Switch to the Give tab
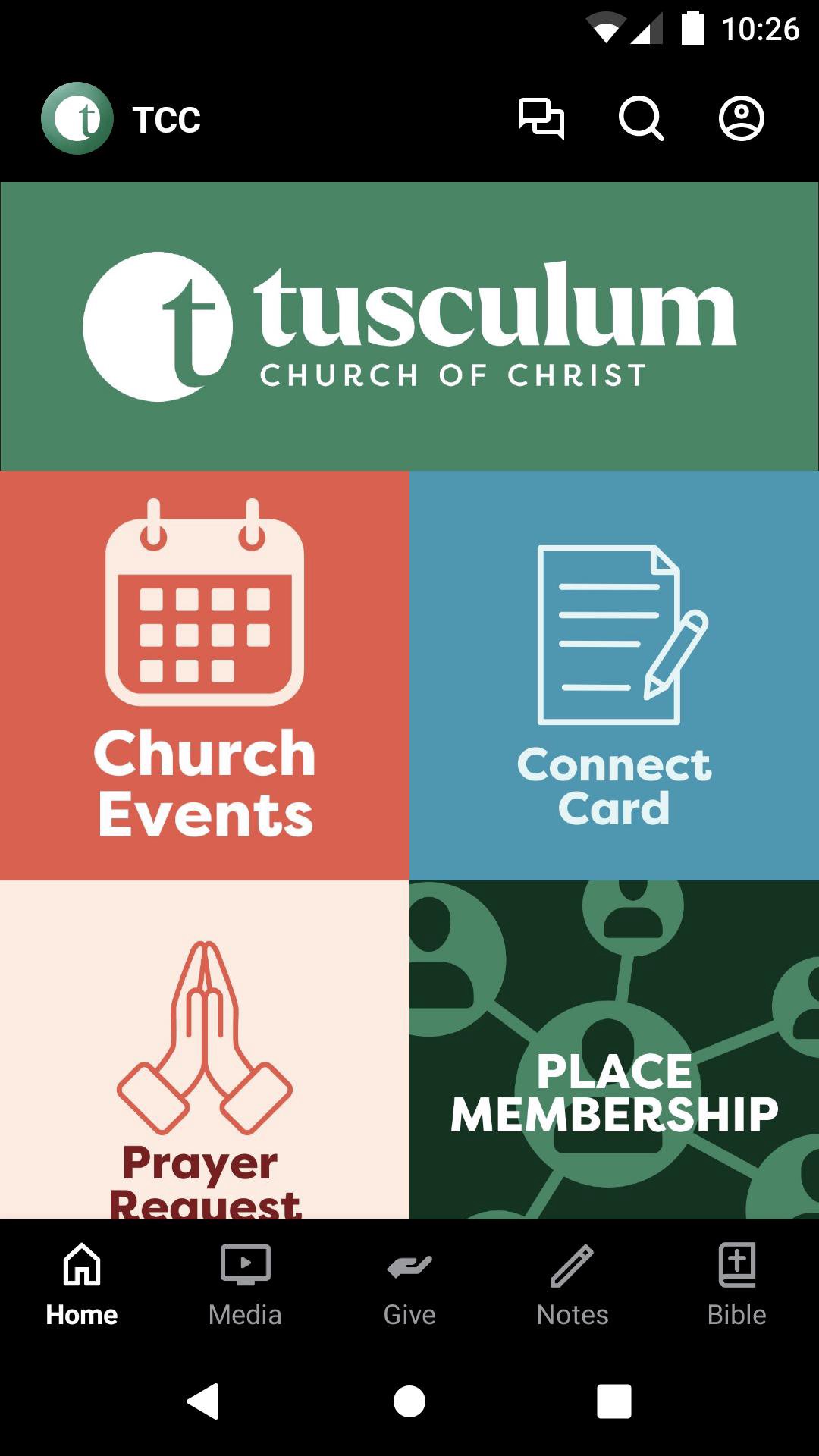The image size is (819, 1456). [x=409, y=1285]
